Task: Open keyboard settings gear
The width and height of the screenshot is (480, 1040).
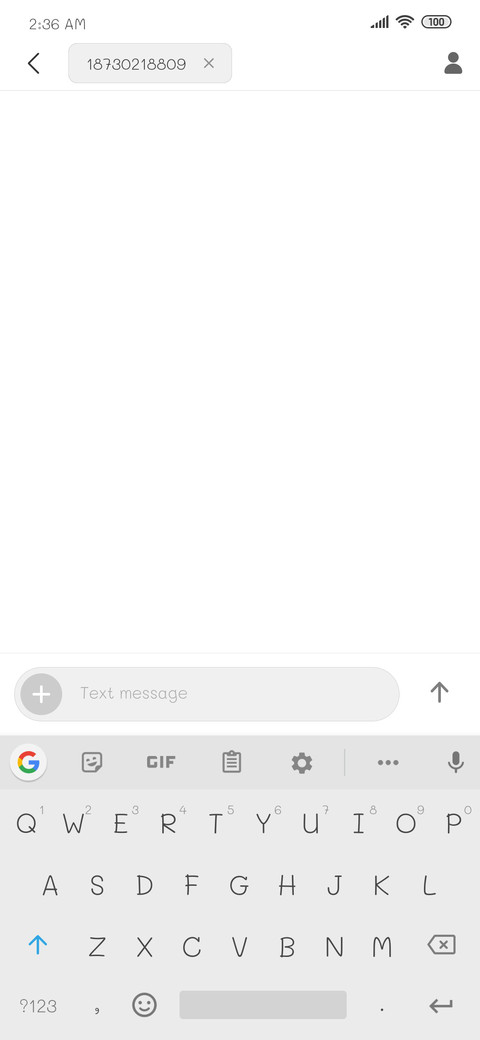Action: click(302, 763)
